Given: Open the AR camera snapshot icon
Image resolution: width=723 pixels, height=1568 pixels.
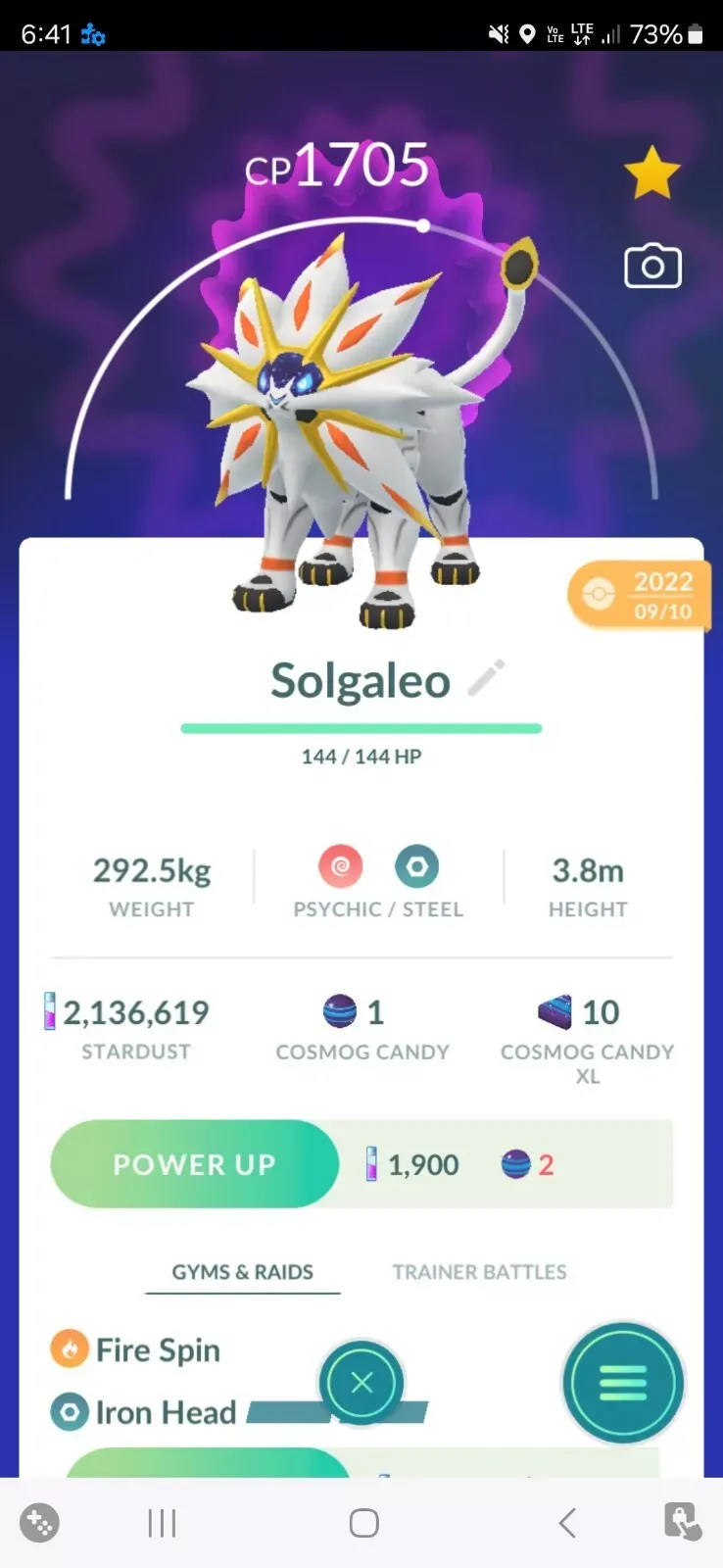Looking at the screenshot, I should click(652, 266).
